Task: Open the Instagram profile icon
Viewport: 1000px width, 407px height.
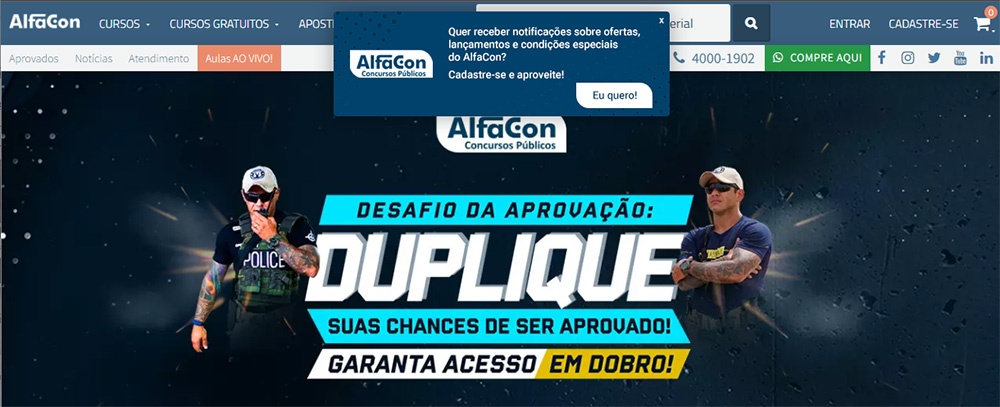Action: click(908, 58)
